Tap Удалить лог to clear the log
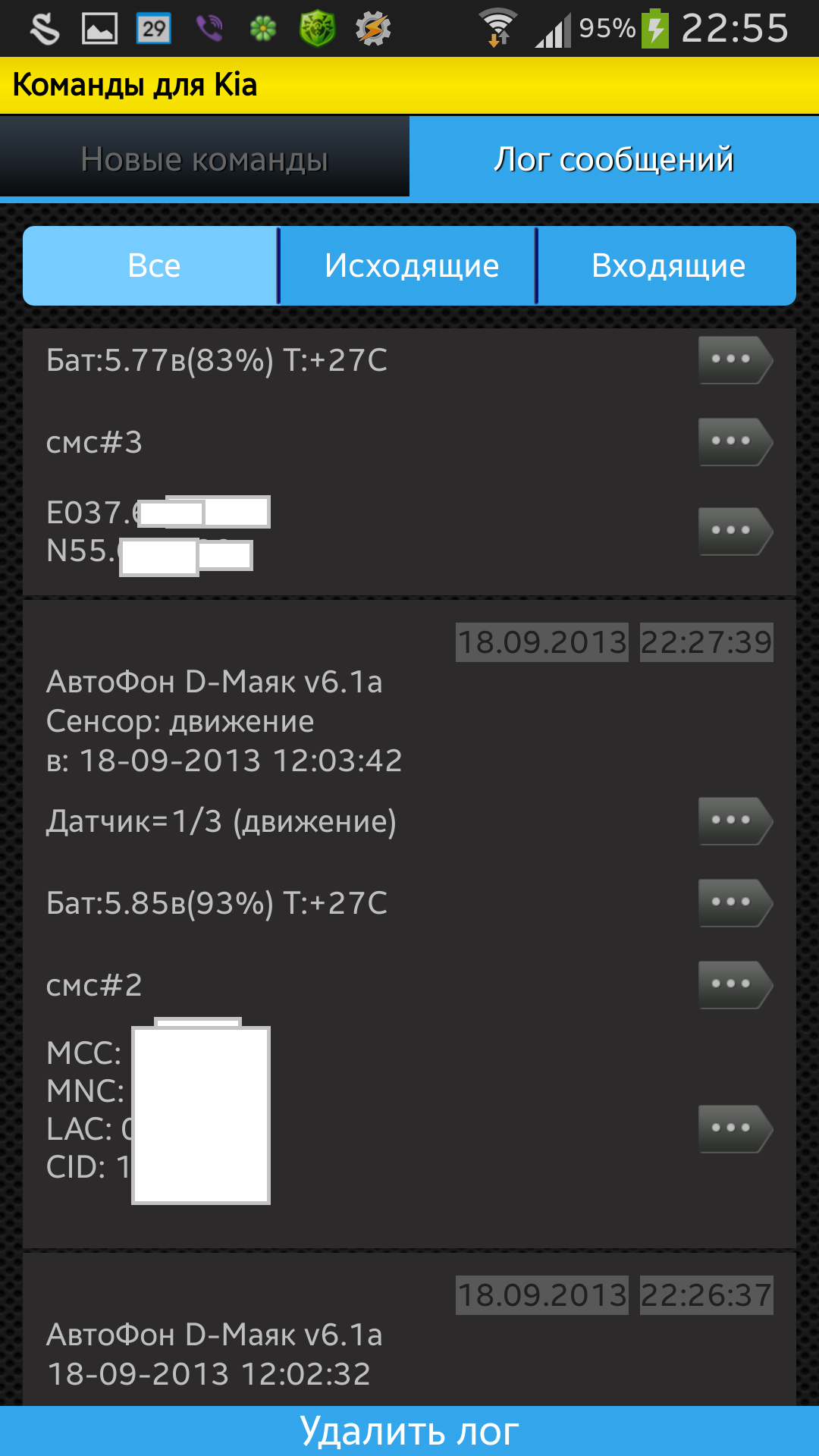Screen dimensions: 819x1456 point(409,1431)
